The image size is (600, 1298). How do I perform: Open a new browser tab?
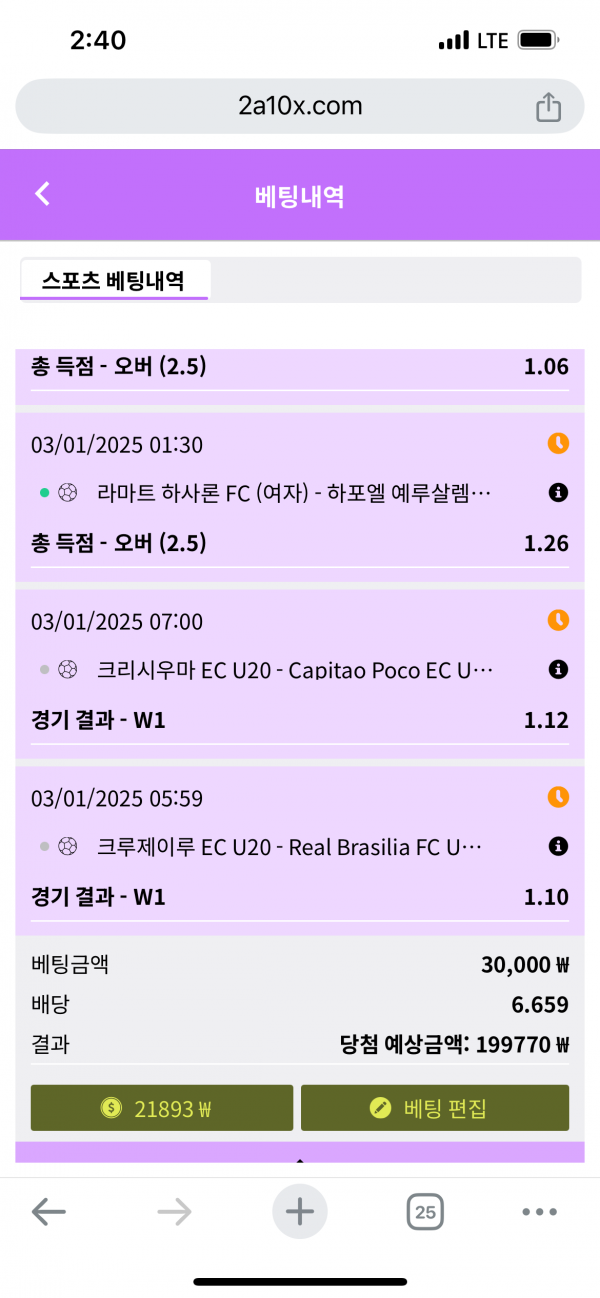tap(299, 1213)
